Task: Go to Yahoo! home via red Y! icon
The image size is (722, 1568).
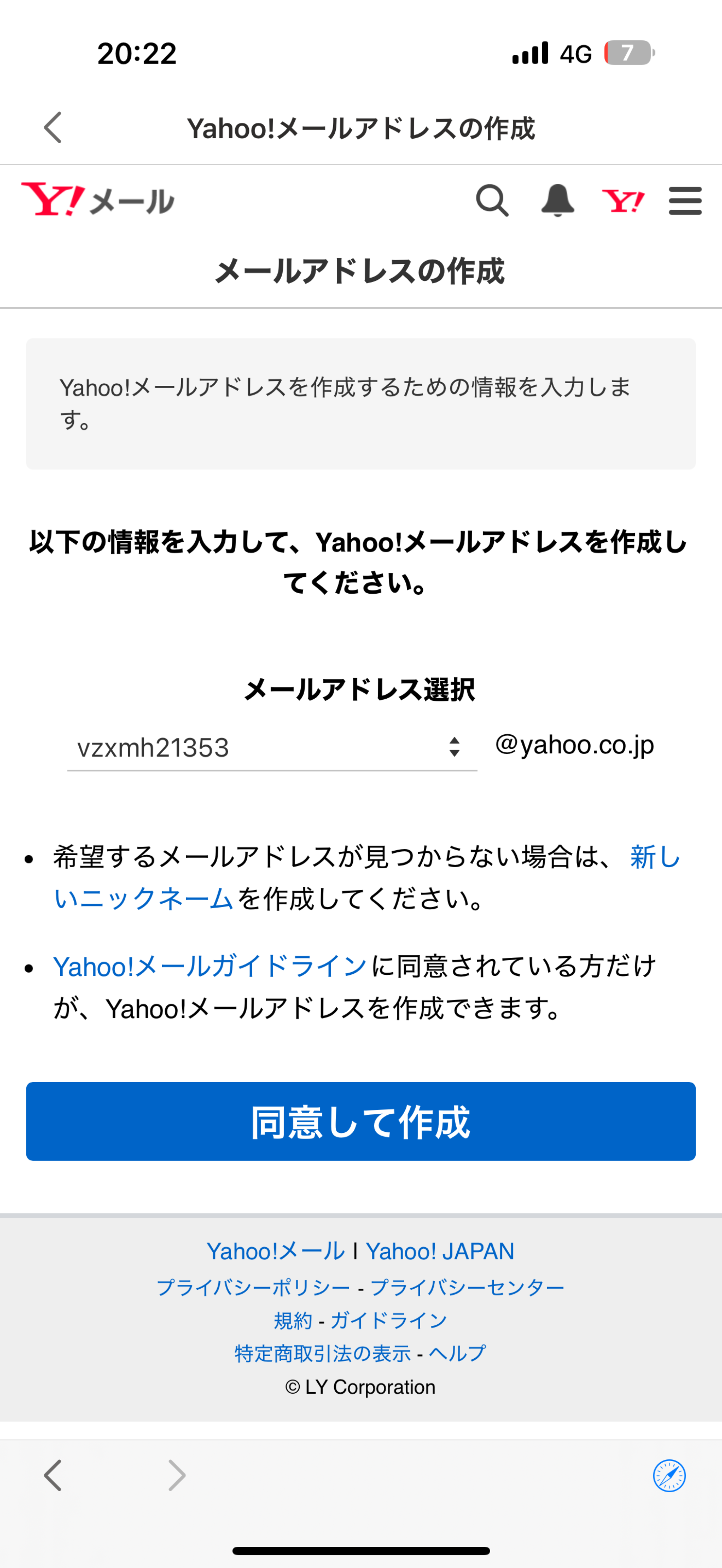Action: 623,200
